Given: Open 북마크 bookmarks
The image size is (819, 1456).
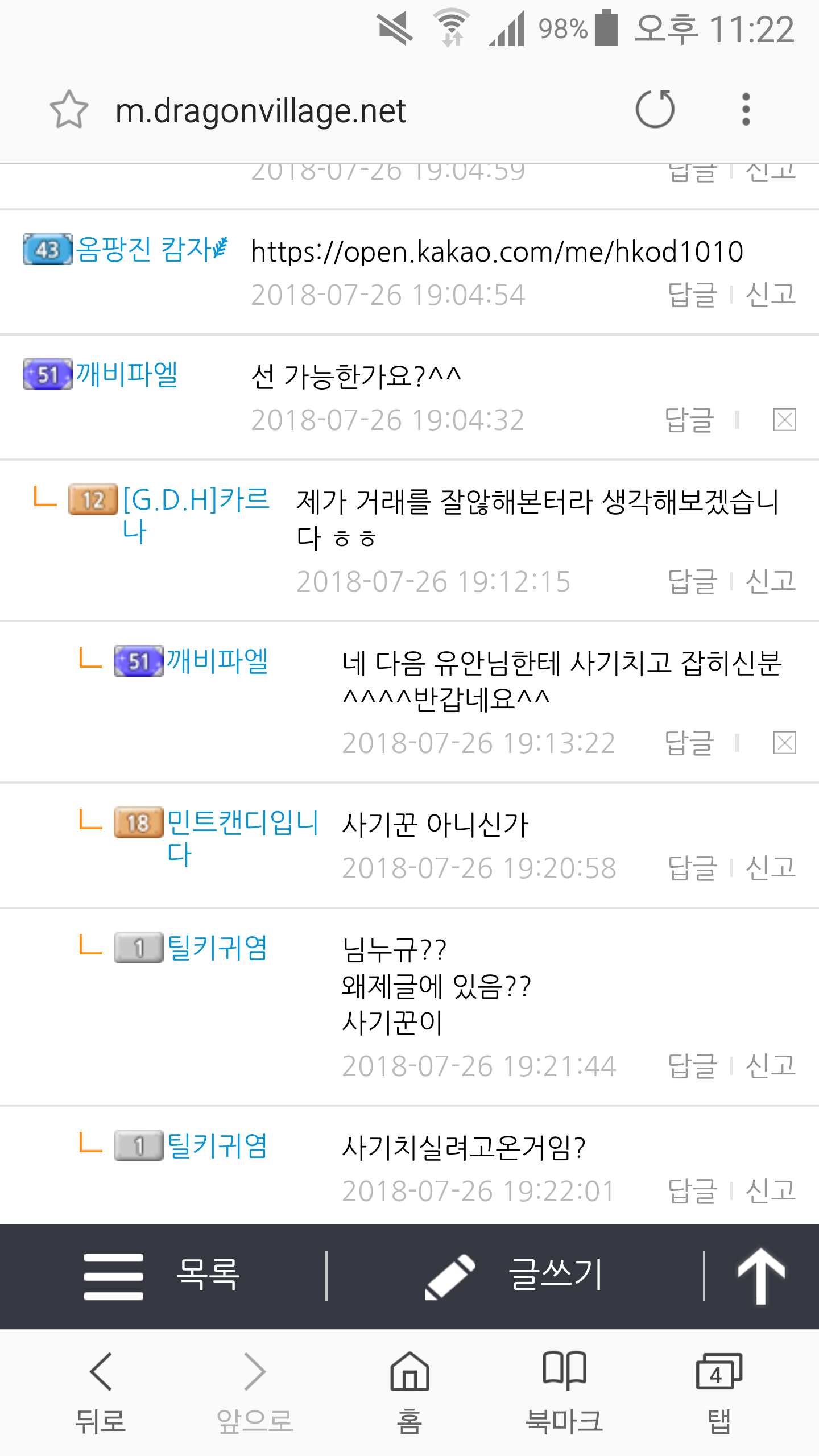Looking at the screenshot, I should [x=564, y=1392].
